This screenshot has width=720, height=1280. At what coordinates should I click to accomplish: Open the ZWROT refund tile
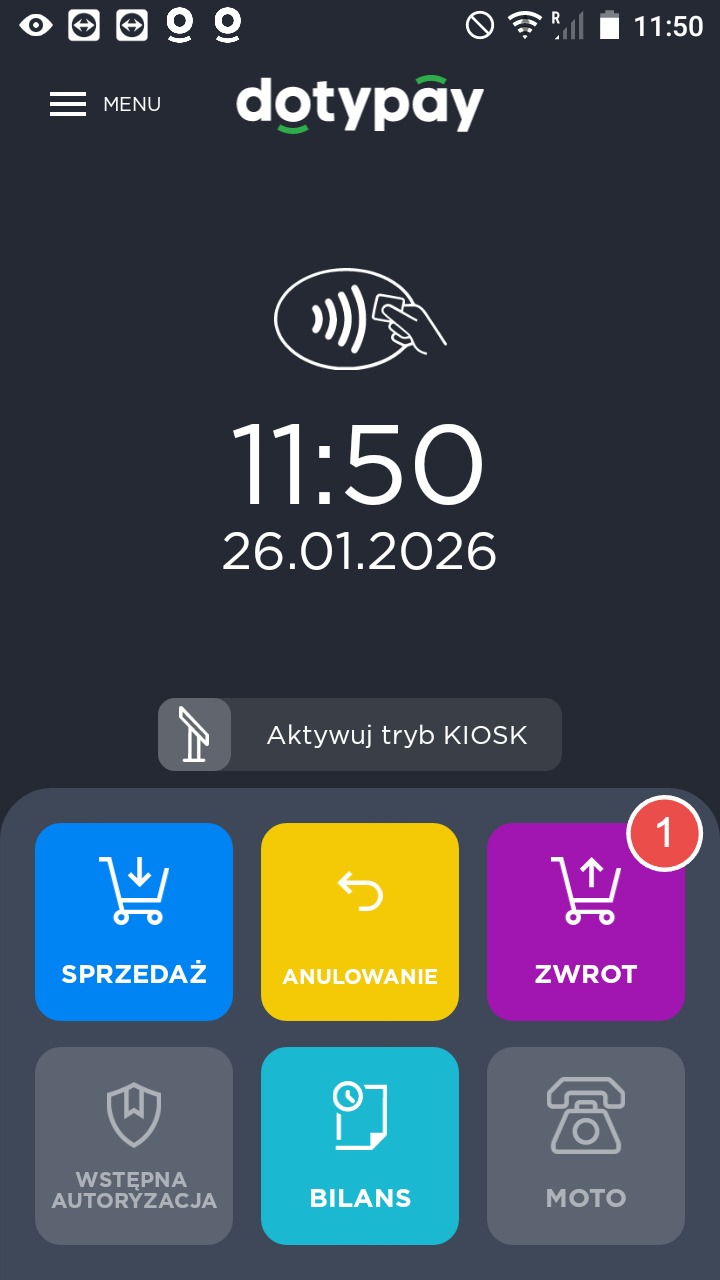point(585,921)
